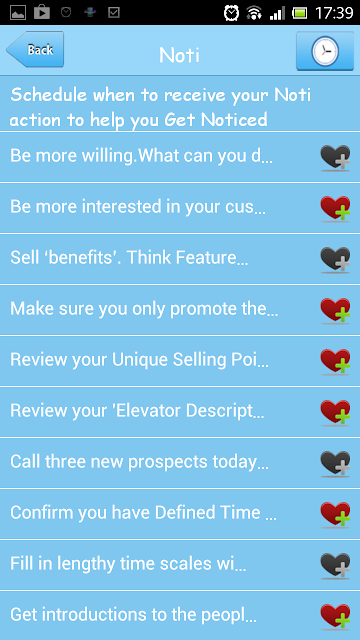Add 'Fill in lengthy time scales' to favorites
This screenshot has height=640, width=360.
(335, 565)
